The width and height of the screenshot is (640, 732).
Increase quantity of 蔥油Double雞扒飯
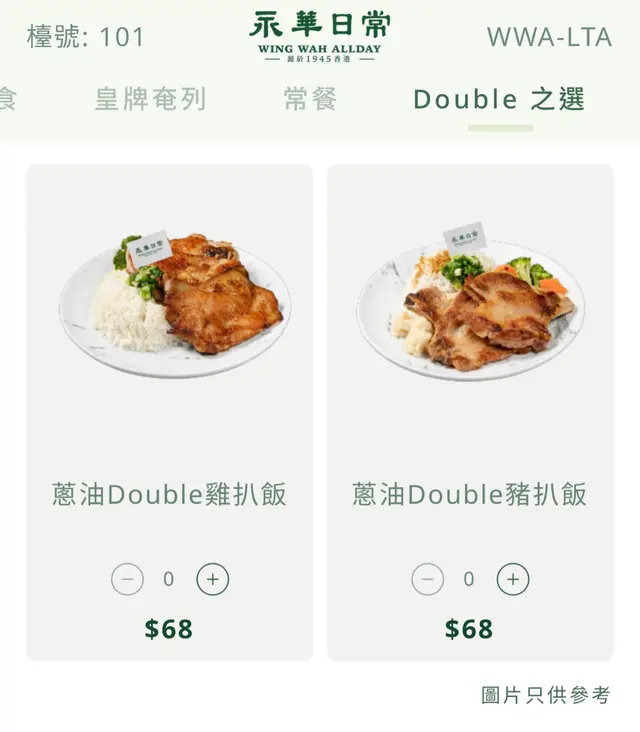coord(212,579)
